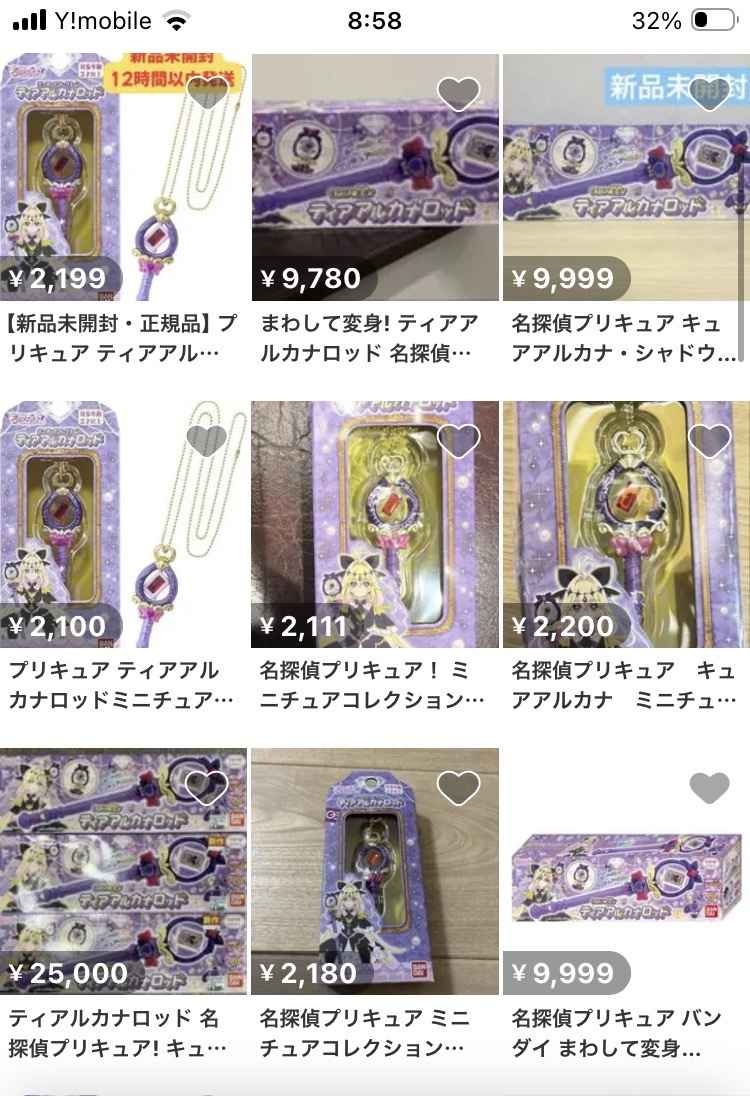View the ¥9,999 キュアアルカナ・シャドウ listing
Image resolution: width=750 pixels, height=1096 pixels.
tap(624, 178)
